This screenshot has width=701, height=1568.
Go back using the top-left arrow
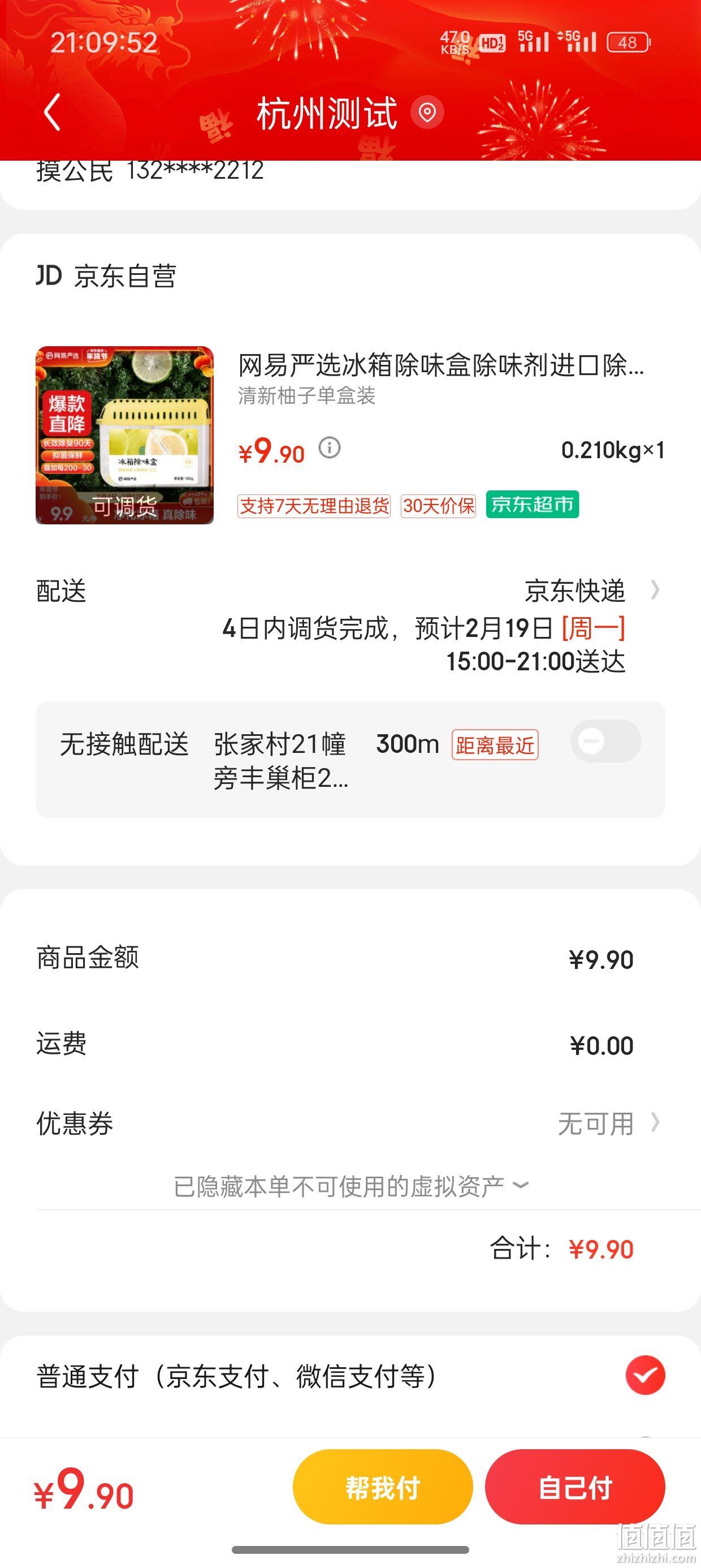click(x=53, y=112)
